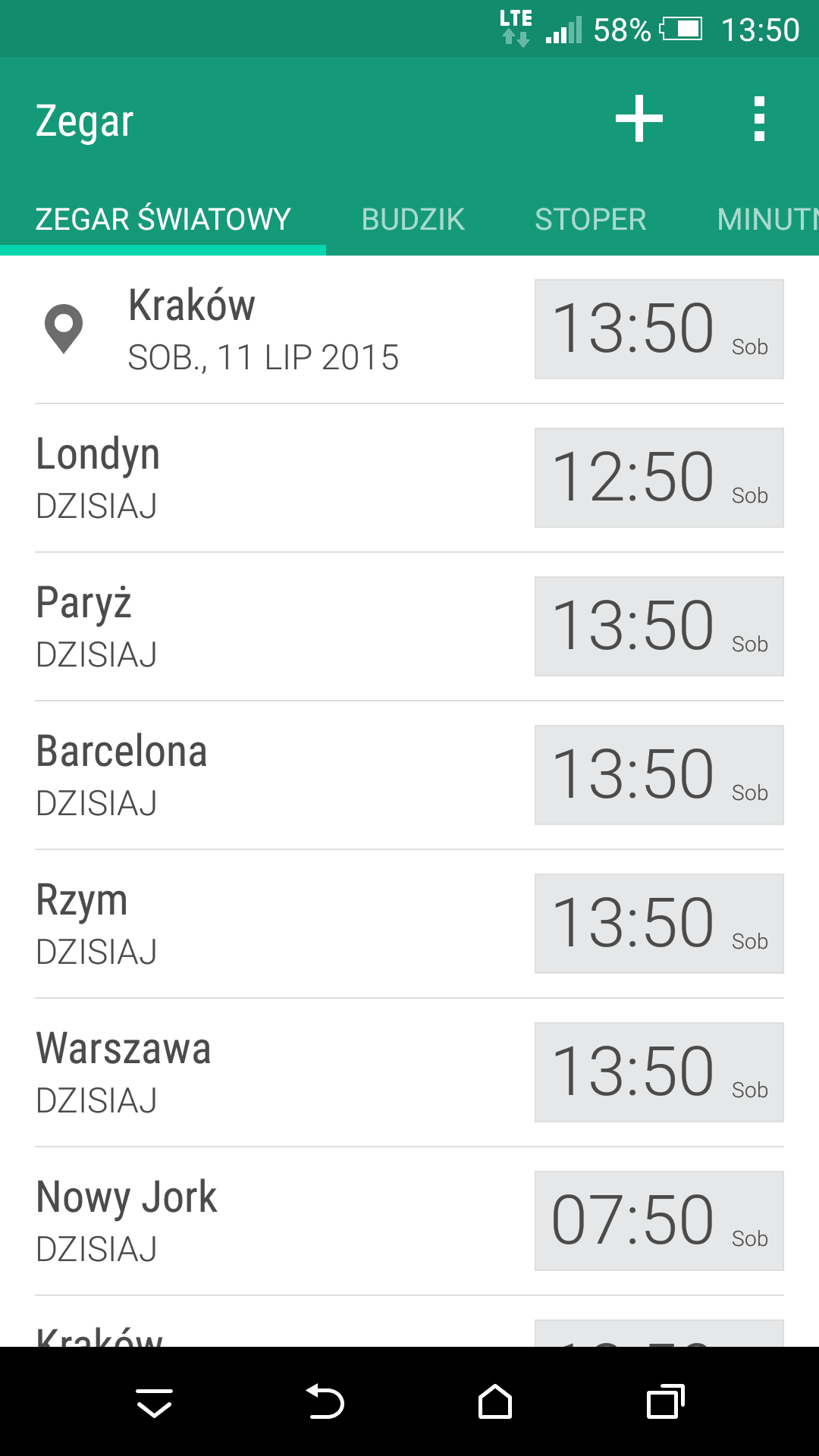Tap the Barcelona world clock row
Image resolution: width=819 pixels, height=1456 pixels.
click(409, 776)
